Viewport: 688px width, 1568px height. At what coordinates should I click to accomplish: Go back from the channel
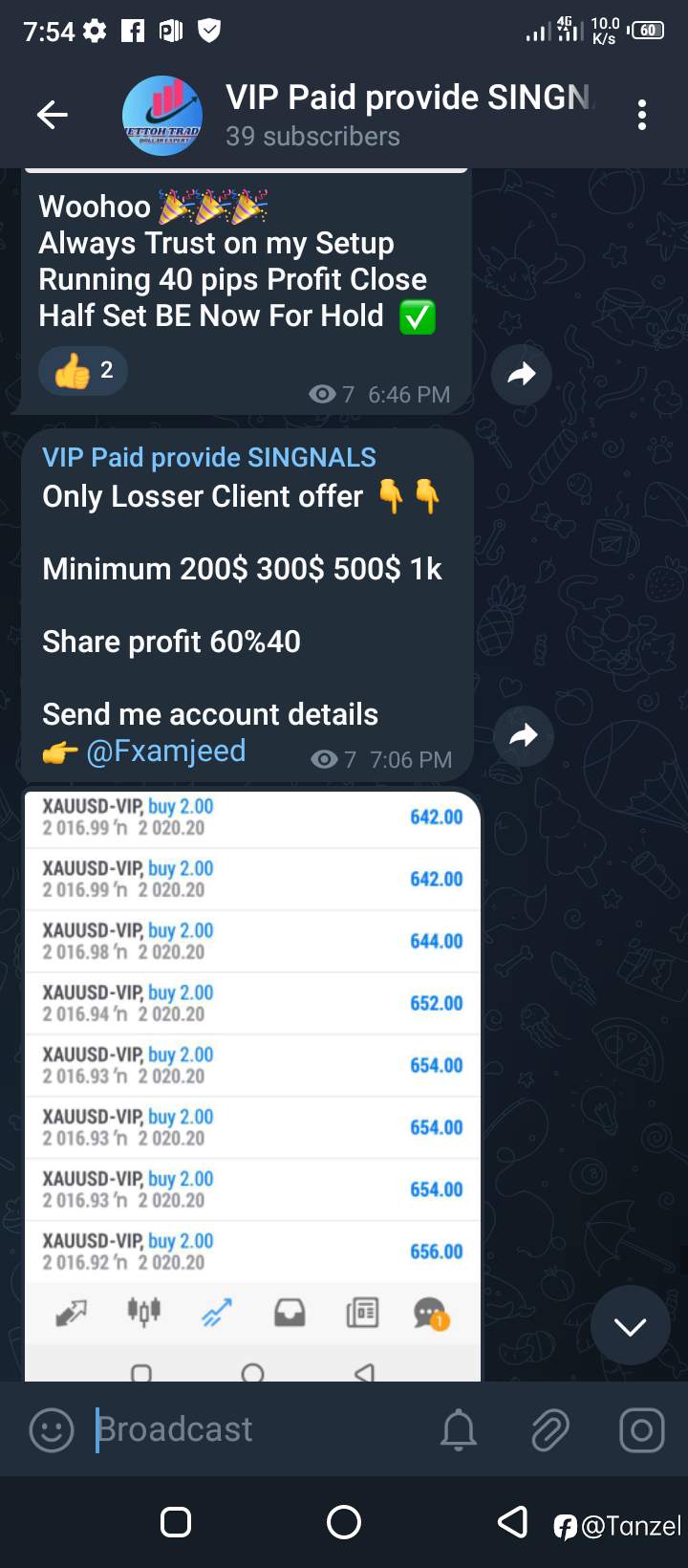(52, 116)
